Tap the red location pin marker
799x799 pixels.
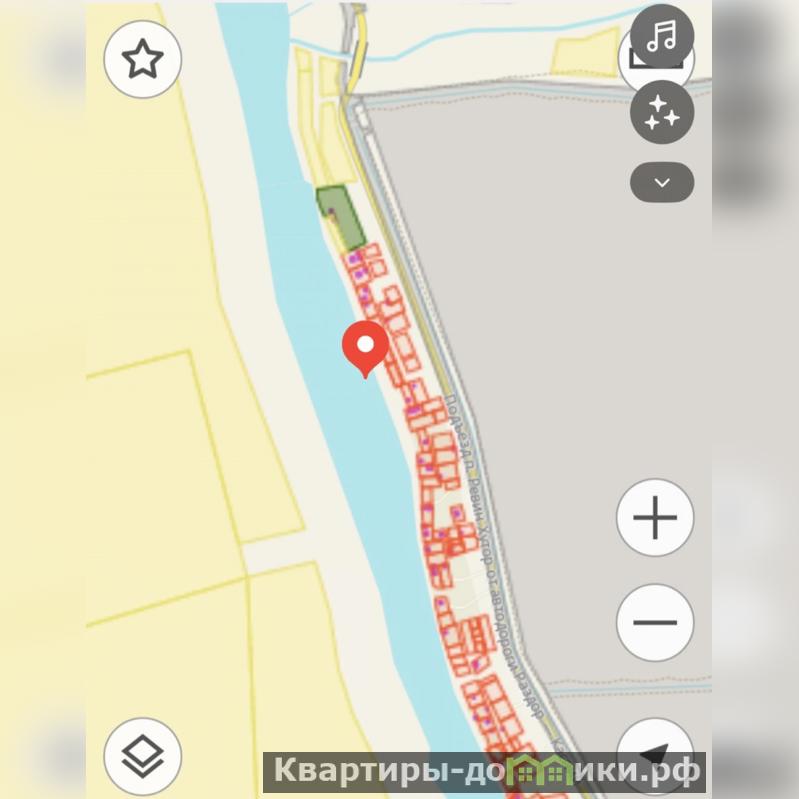[x=365, y=348]
